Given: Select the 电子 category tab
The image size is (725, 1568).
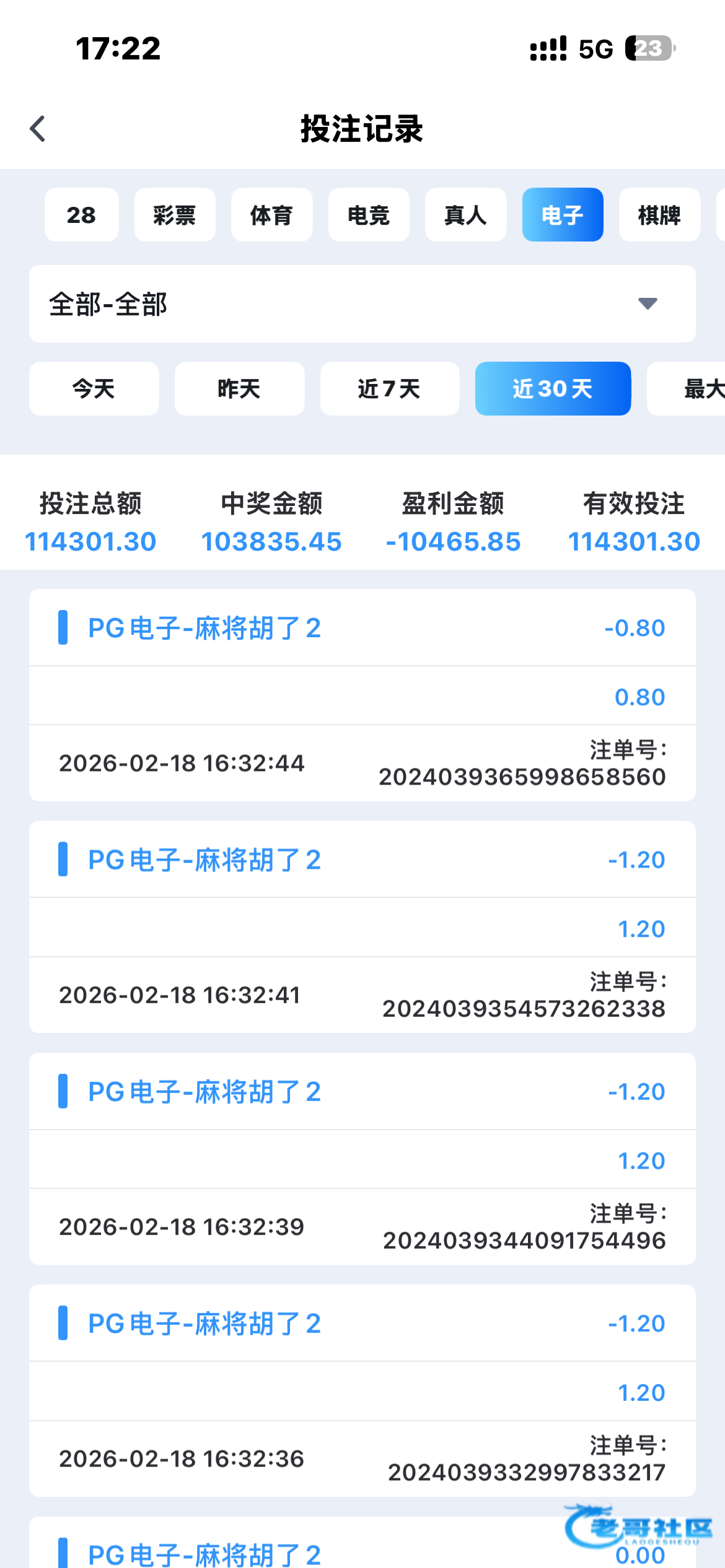Looking at the screenshot, I should [x=563, y=215].
